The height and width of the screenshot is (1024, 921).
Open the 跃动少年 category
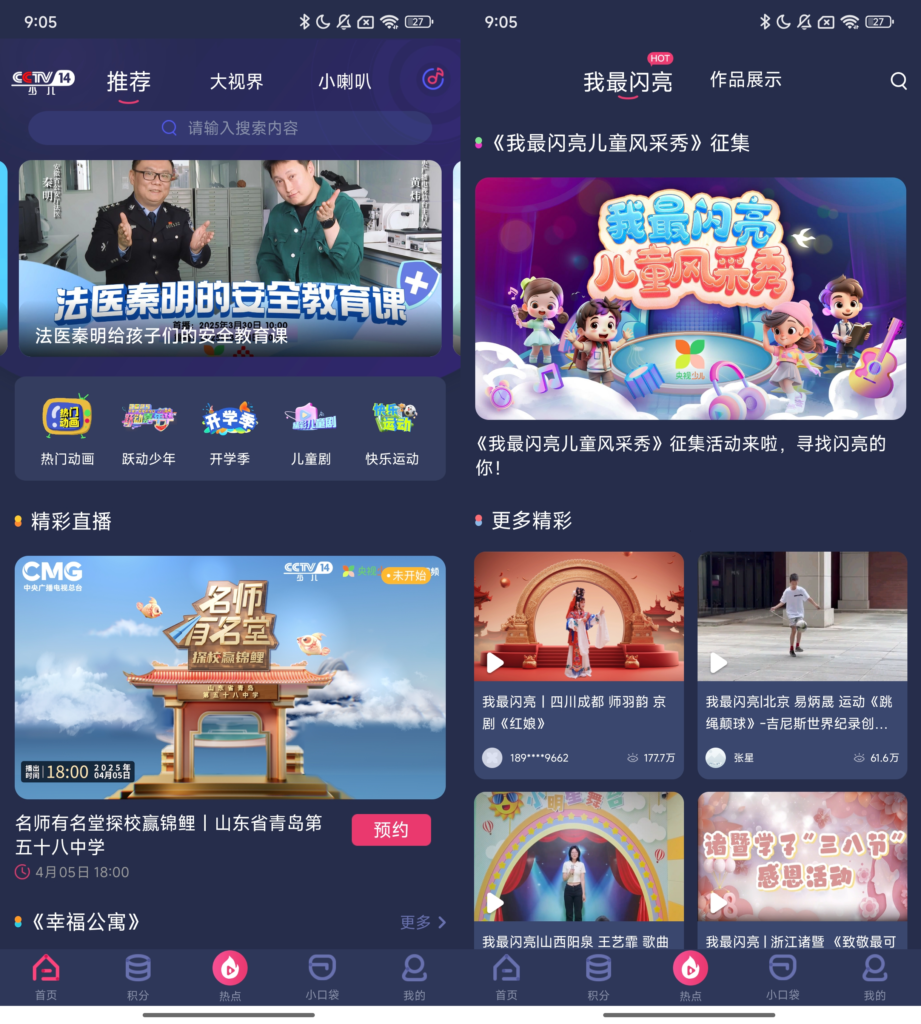tap(148, 430)
